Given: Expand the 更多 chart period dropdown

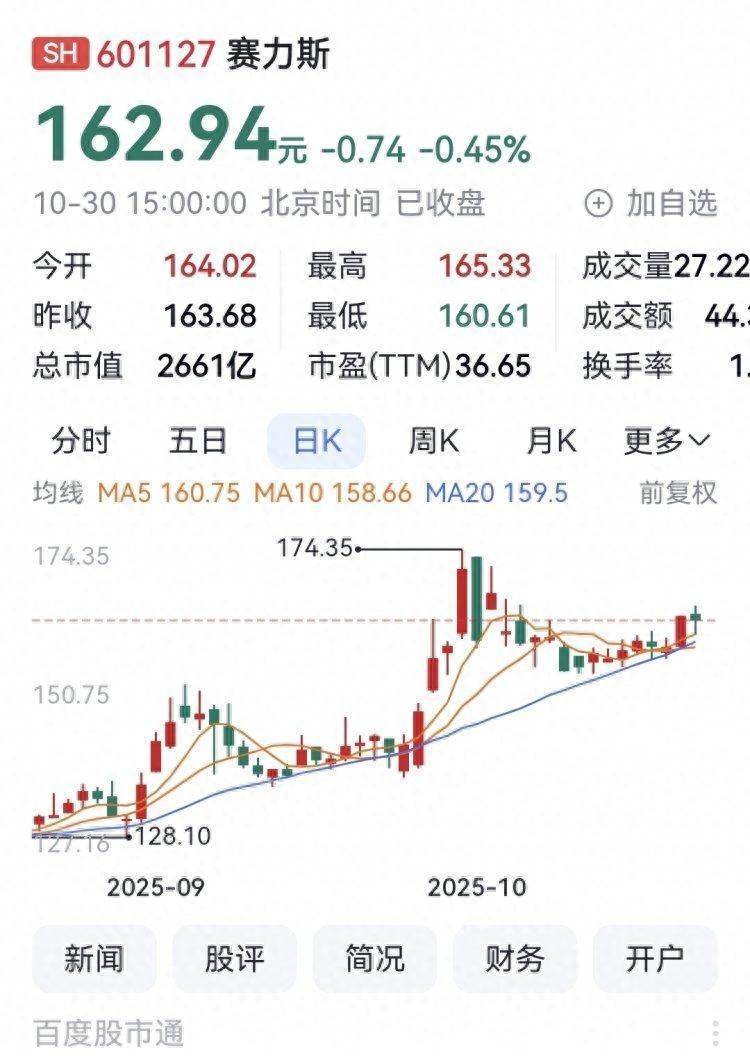Looking at the screenshot, I should coord(666,441).
